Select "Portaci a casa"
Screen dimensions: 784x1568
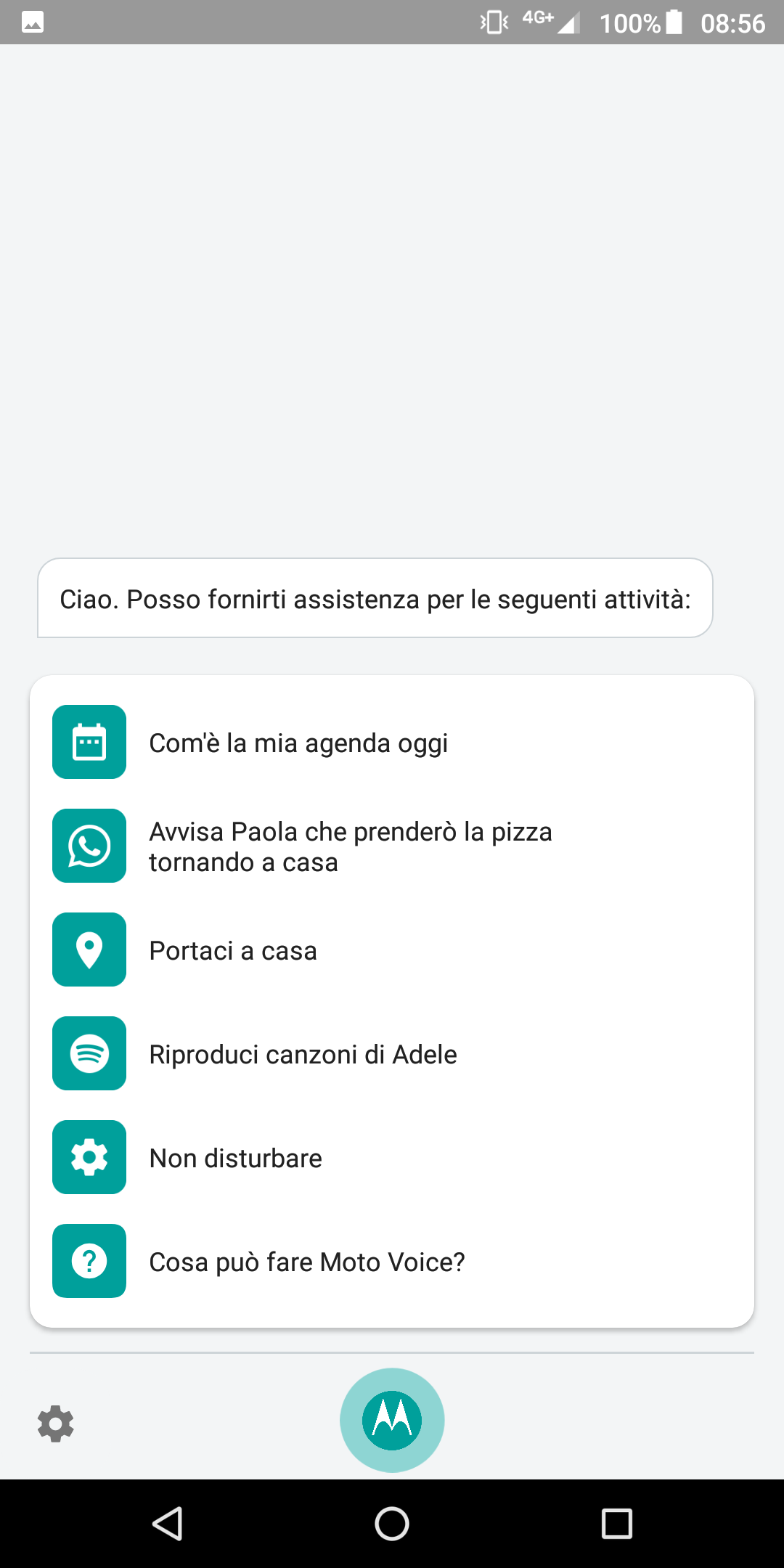pyautogui.click(x=392, y=950)
